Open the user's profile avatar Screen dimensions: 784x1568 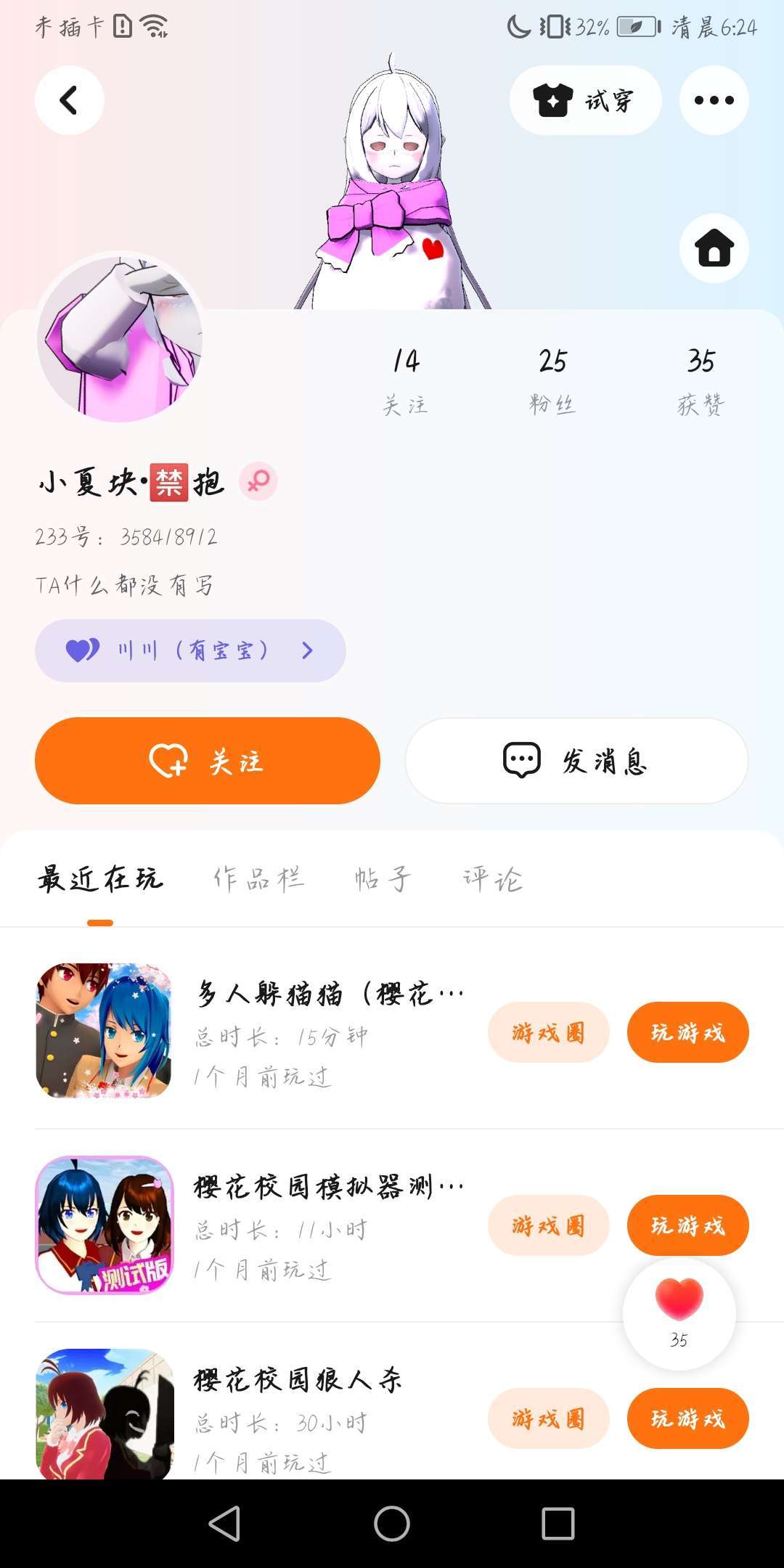121,338
